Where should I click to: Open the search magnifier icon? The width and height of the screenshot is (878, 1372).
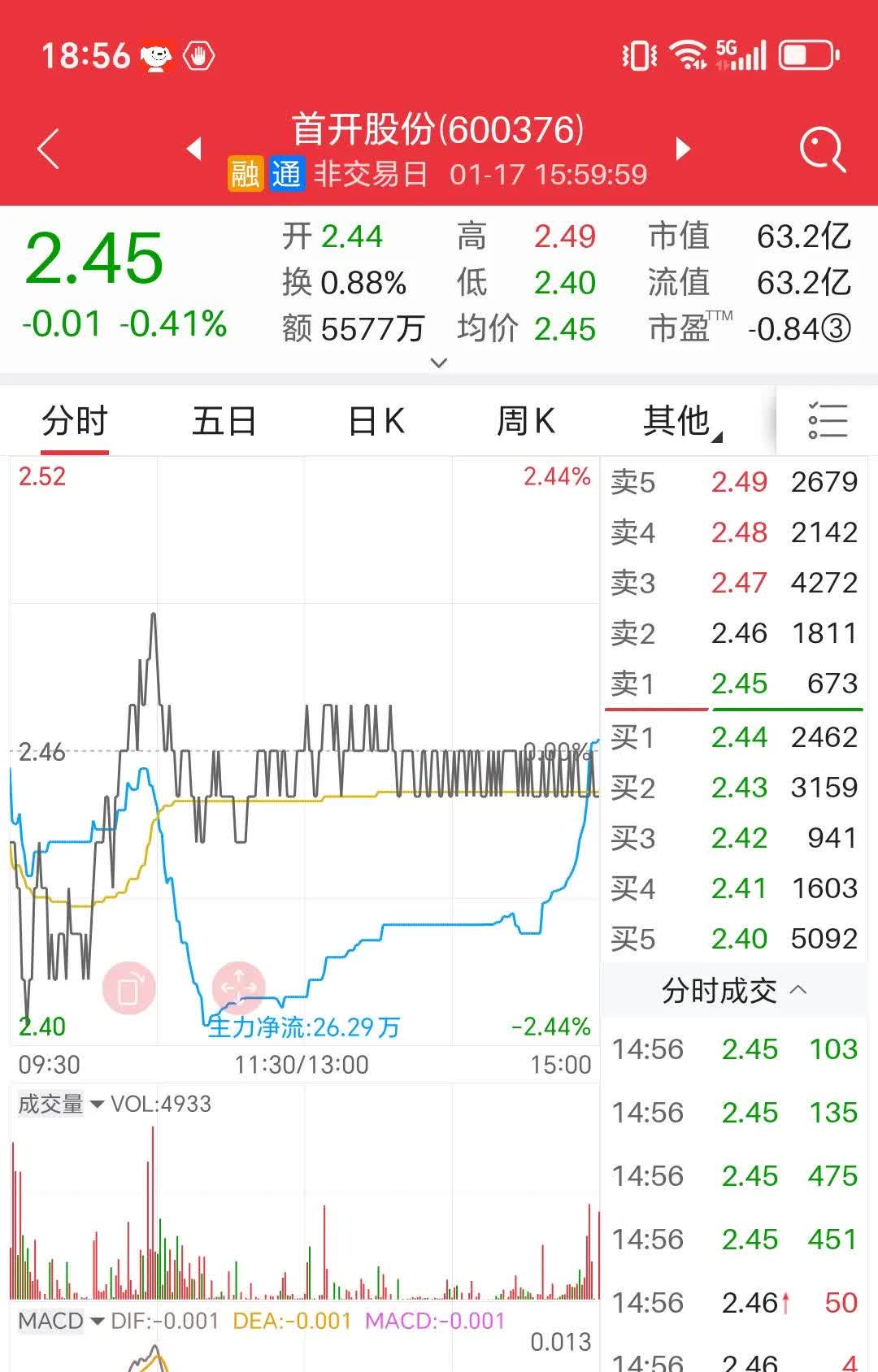pos(823,146)
